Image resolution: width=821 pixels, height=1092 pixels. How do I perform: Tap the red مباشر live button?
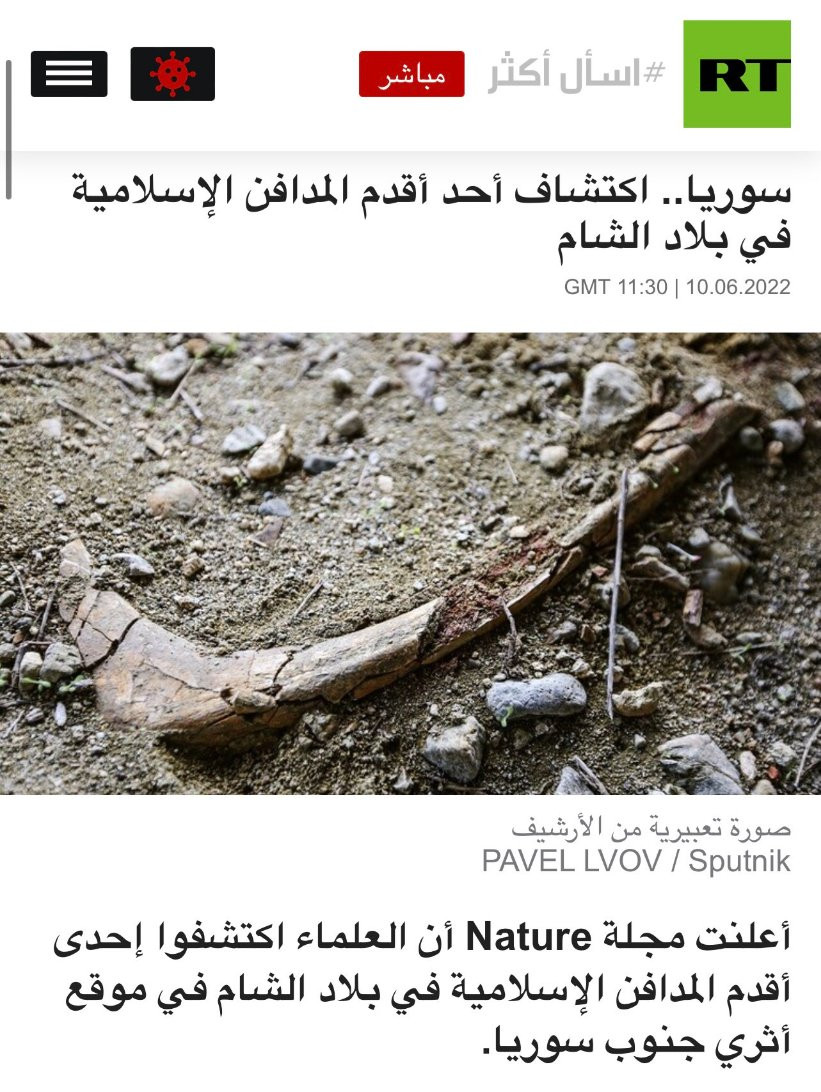(x=412, y=74)
